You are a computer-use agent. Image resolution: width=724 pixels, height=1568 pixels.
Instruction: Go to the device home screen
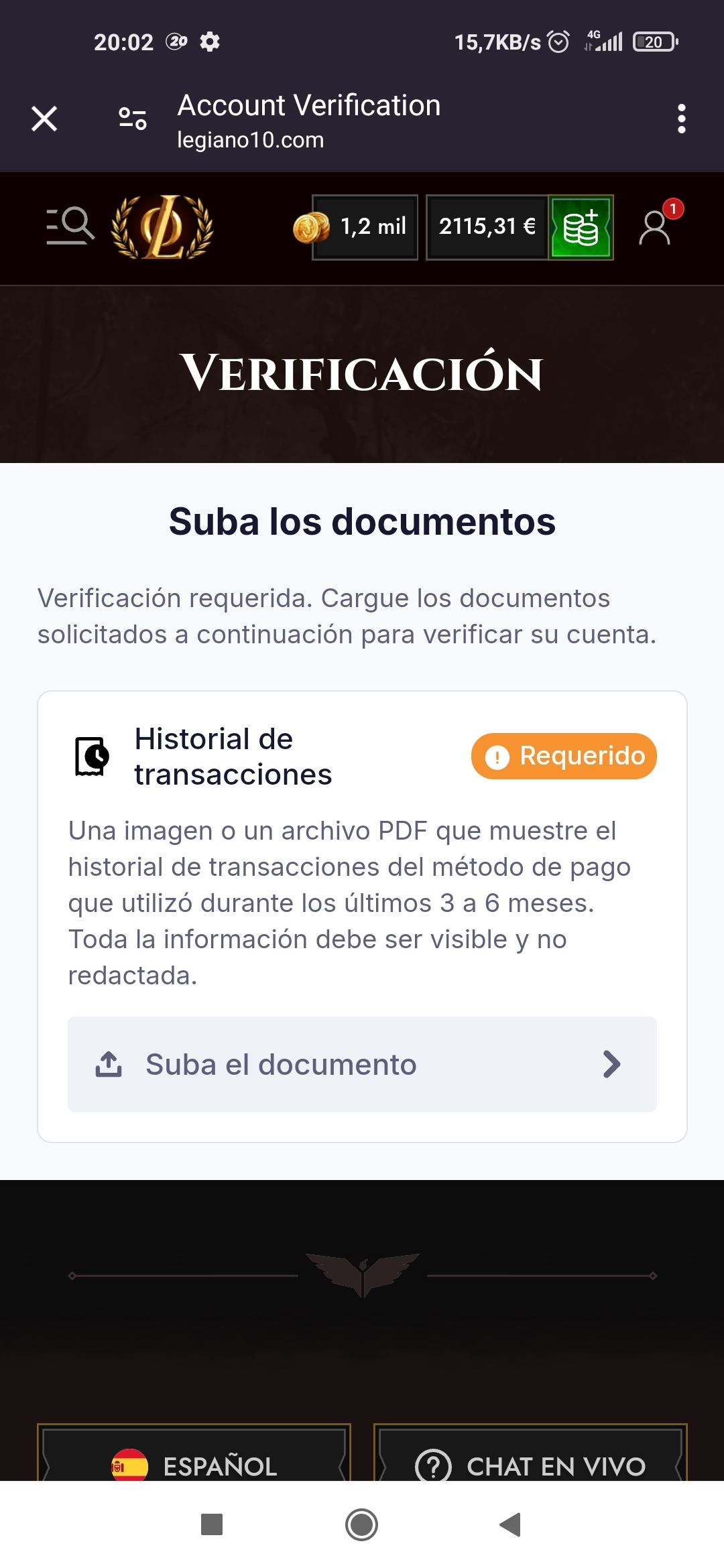coord(362,1525)
